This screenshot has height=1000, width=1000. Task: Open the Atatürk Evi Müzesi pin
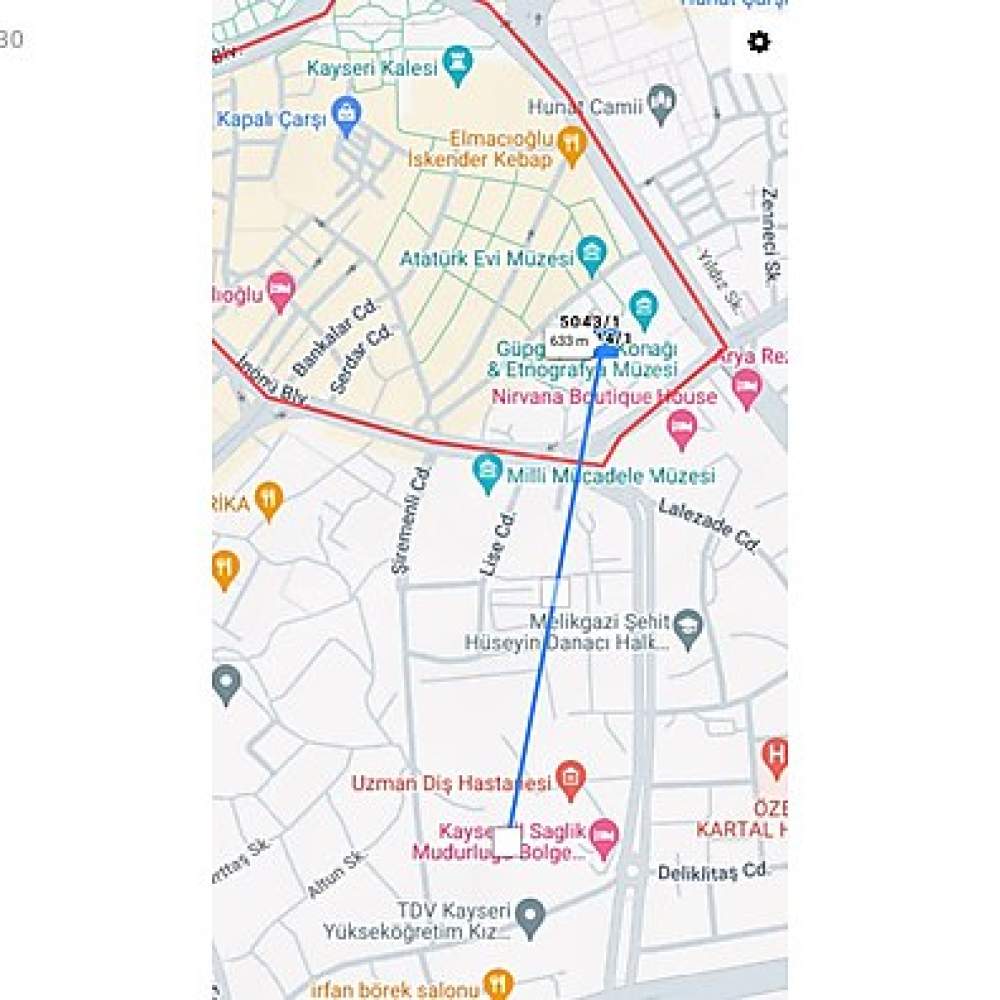point(592,255)
